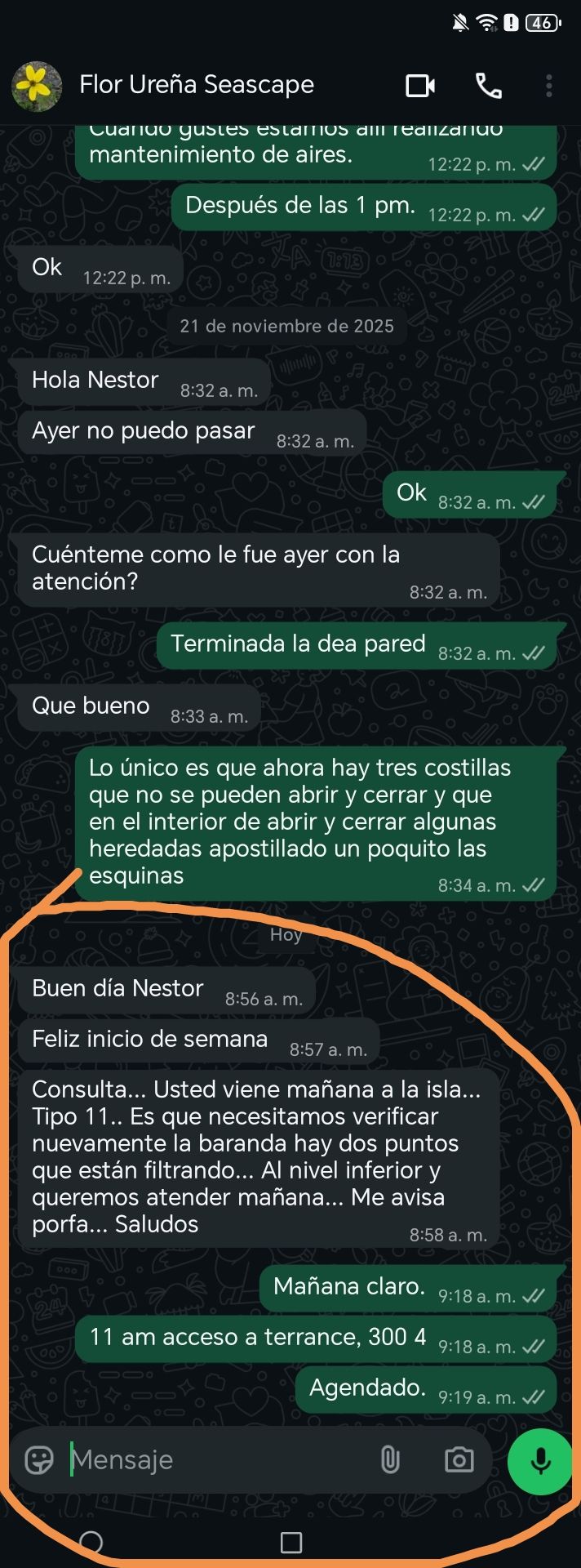Show recent apps
This screenshot has width=581, height=1568.
(290, 1542)
